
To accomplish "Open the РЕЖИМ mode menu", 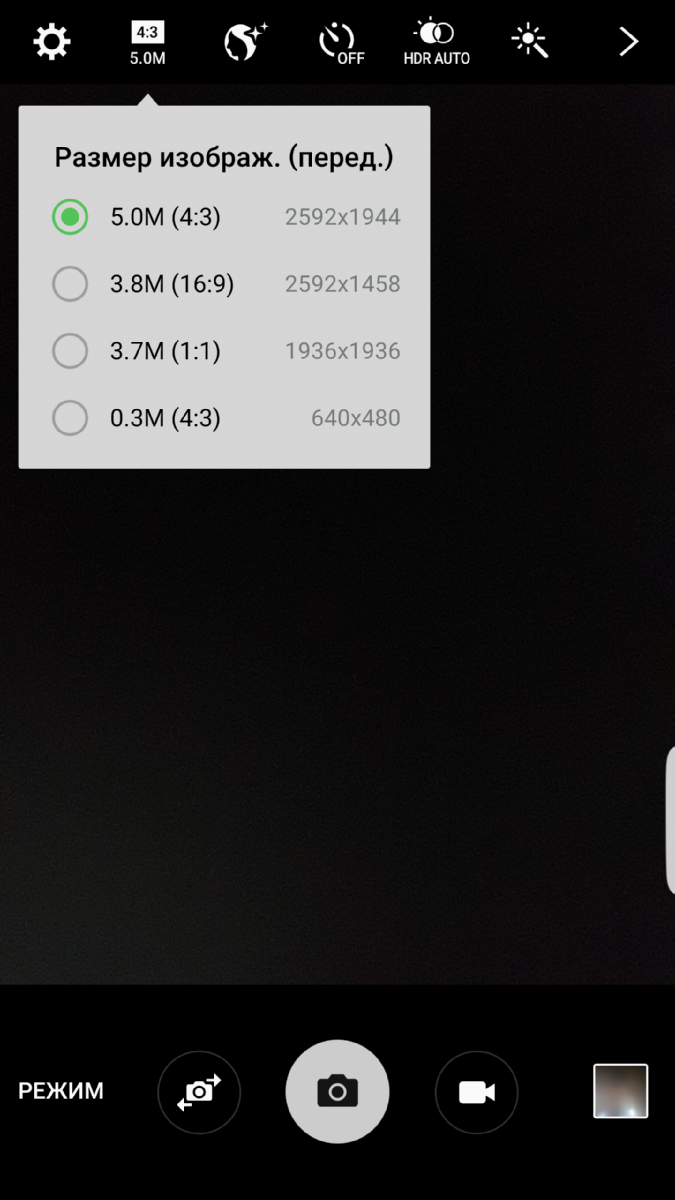I will (60, 1091).
